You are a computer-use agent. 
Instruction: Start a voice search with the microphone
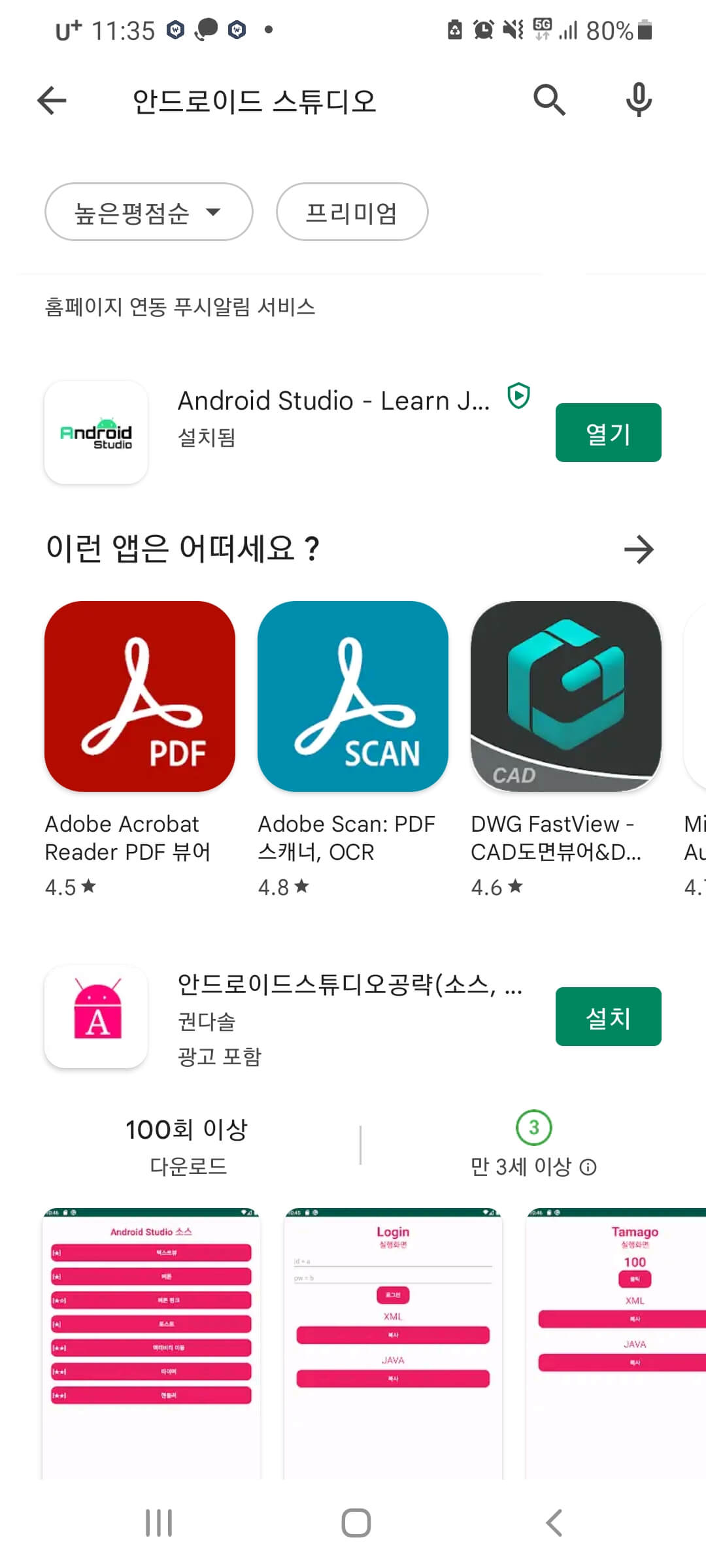pyautogui.click(x=637, y=99)
